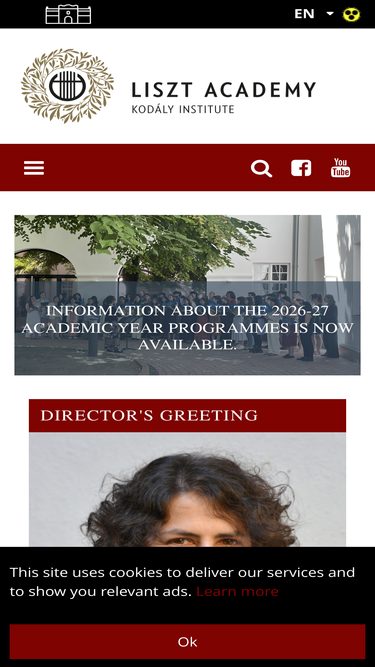Image resolution: width=375 pixels, height=667 pixels.
Task: Open the Director's Greeting card
Action: point(188,416)
